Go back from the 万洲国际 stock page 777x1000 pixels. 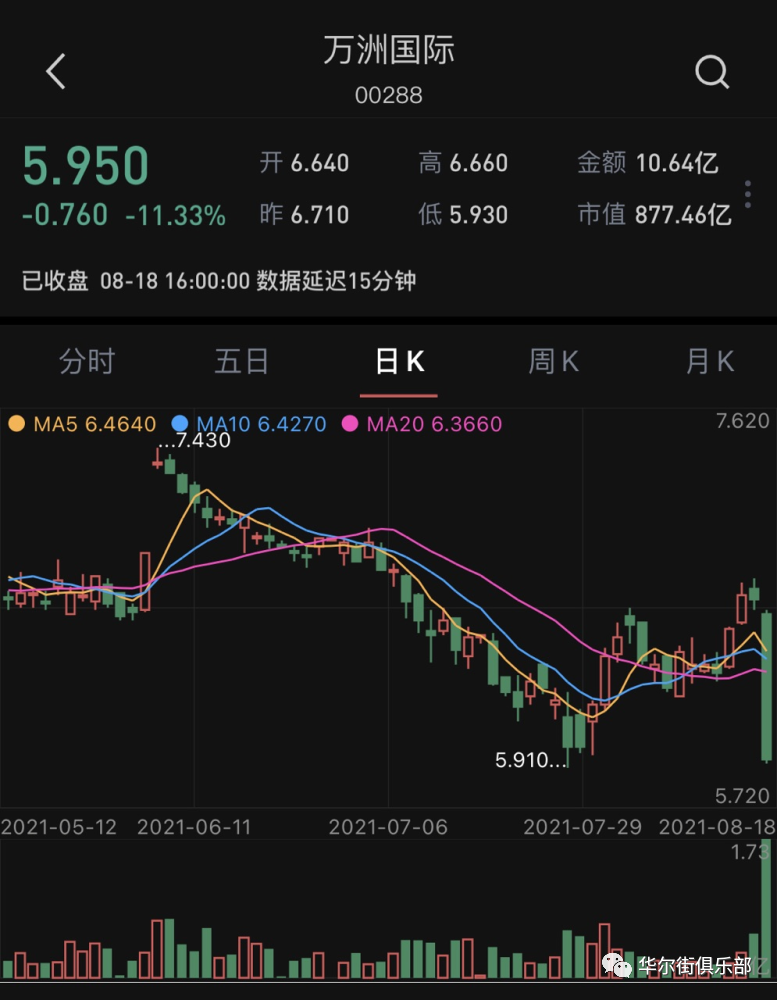click(x=56, y=72)
